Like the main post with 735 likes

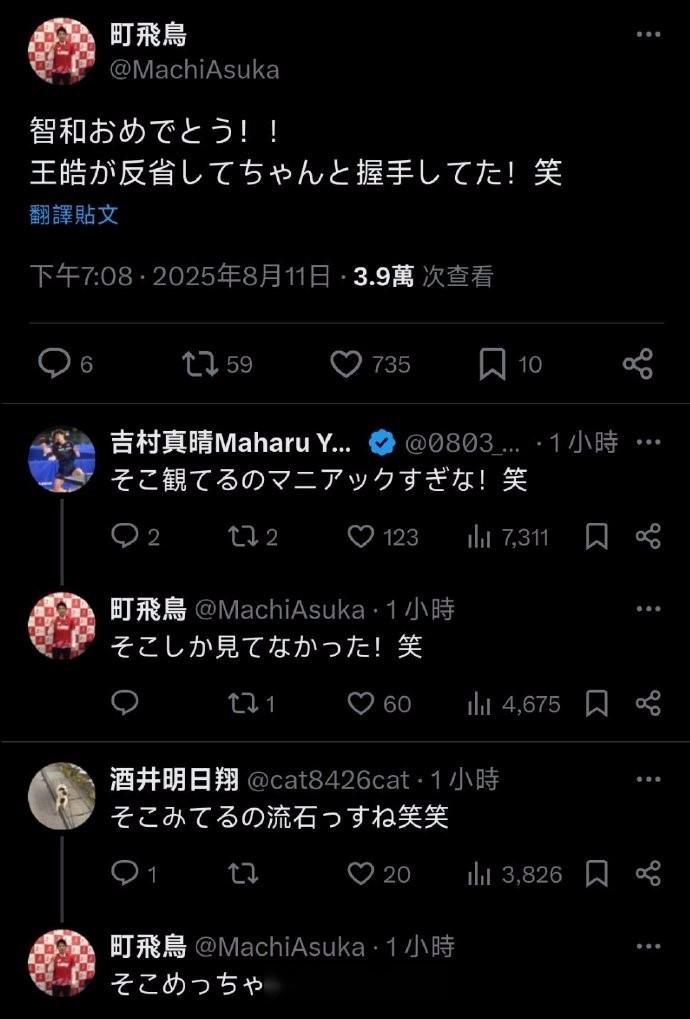[x=346, y=364]
